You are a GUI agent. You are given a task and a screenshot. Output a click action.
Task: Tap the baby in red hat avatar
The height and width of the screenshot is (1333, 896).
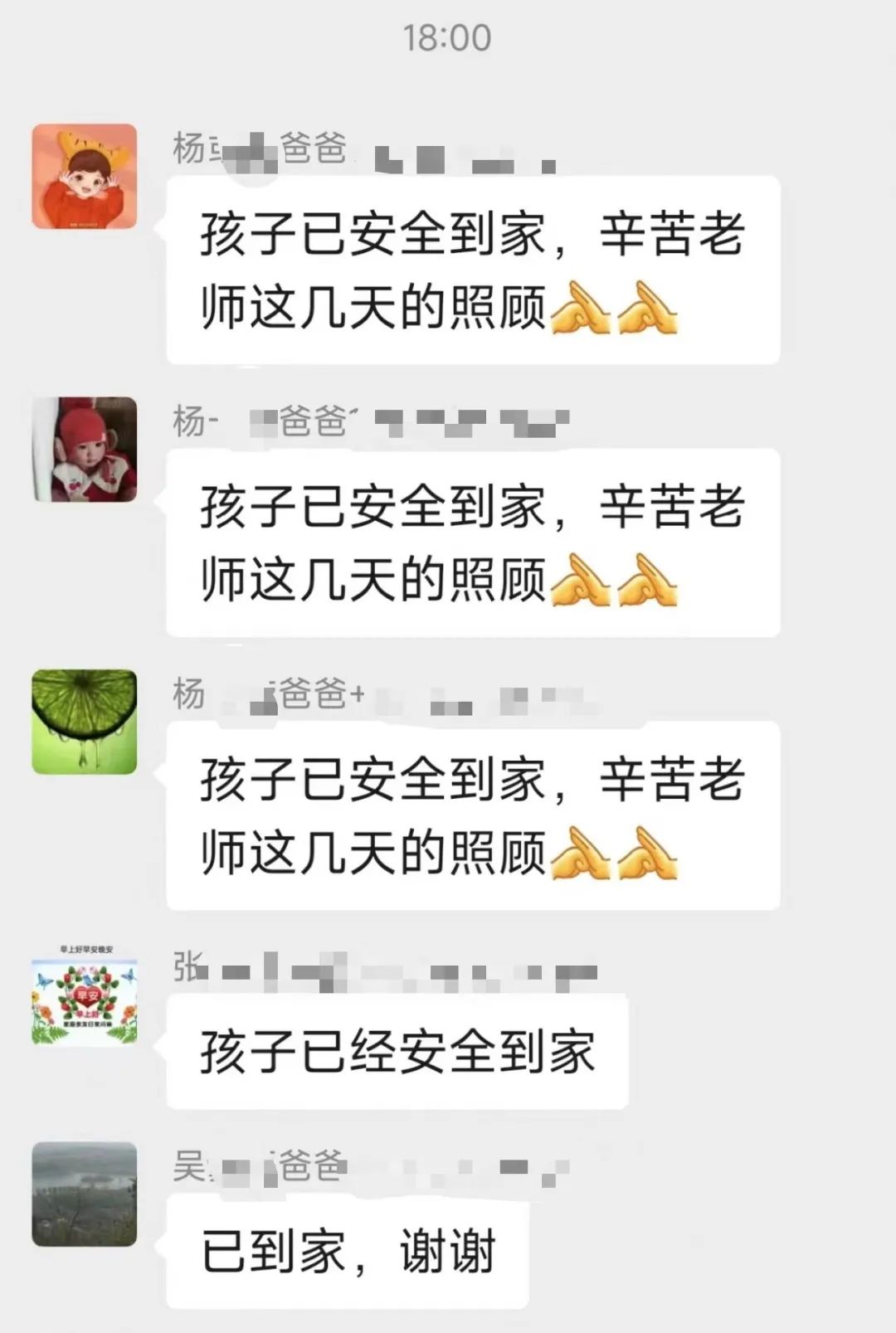[84, 449]
